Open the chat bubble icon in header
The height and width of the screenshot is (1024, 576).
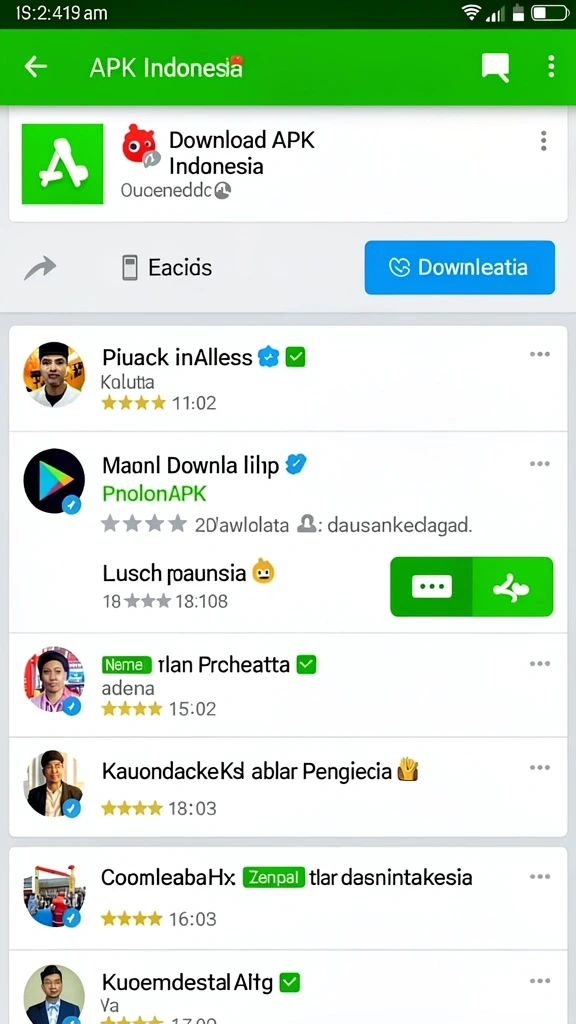coord(495,67)
